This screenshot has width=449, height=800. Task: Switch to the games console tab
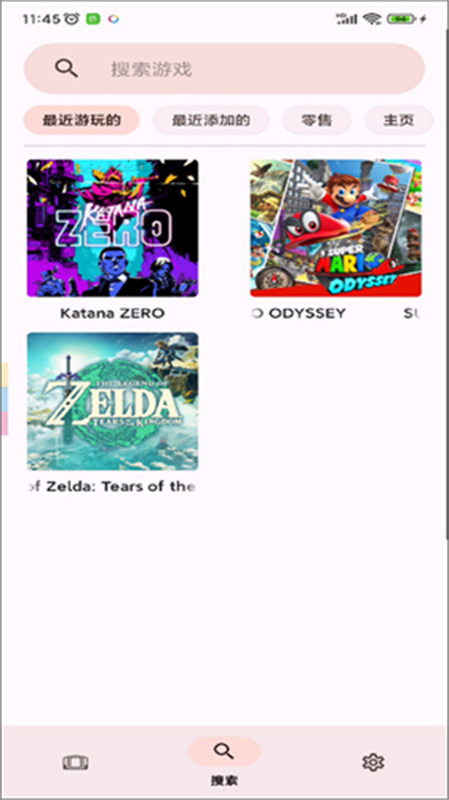(76, 763)
